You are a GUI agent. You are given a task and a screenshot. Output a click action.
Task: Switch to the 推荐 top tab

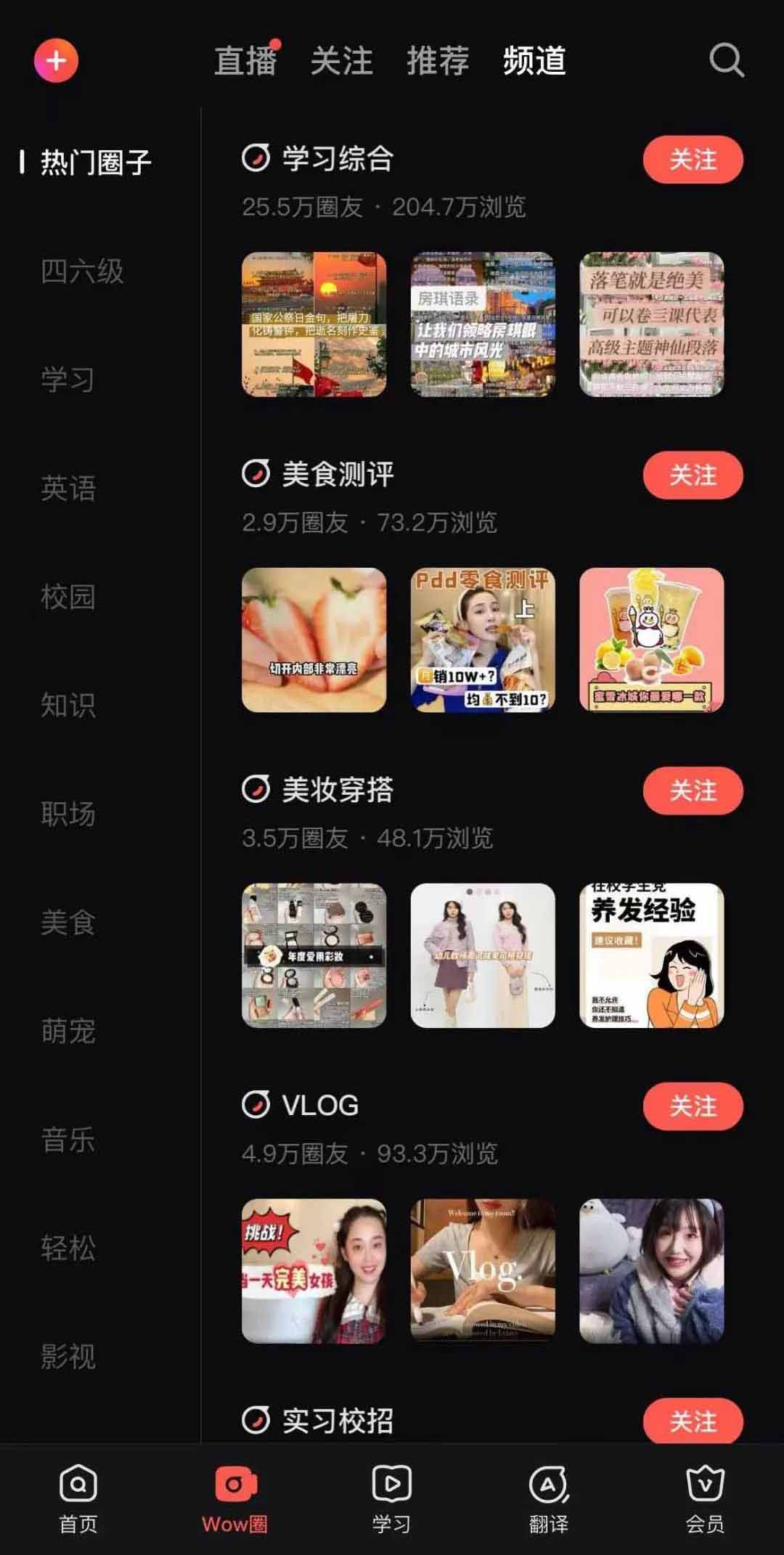click(438, 60)
